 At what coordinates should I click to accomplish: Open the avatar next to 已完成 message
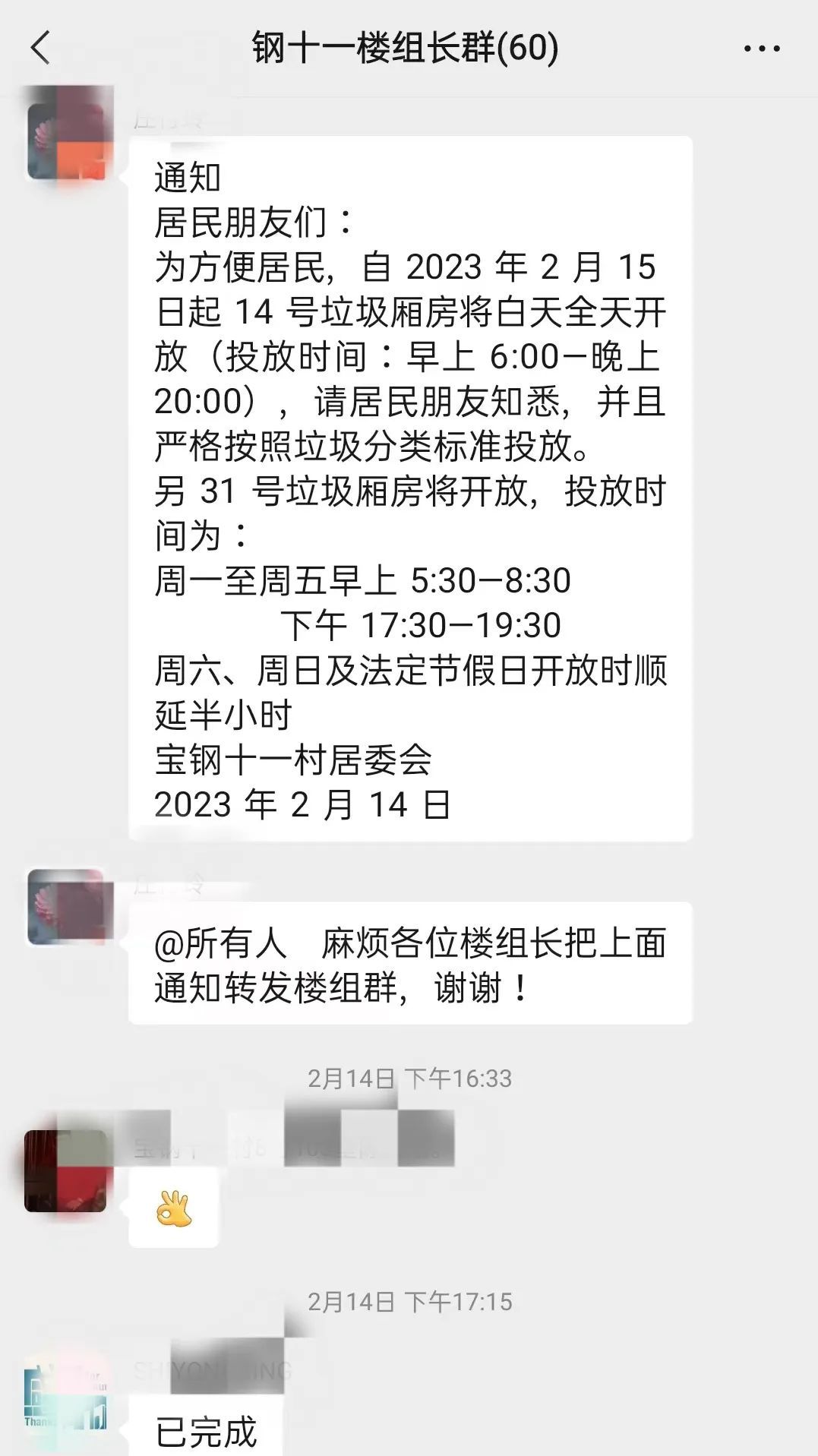(66, 1399)
